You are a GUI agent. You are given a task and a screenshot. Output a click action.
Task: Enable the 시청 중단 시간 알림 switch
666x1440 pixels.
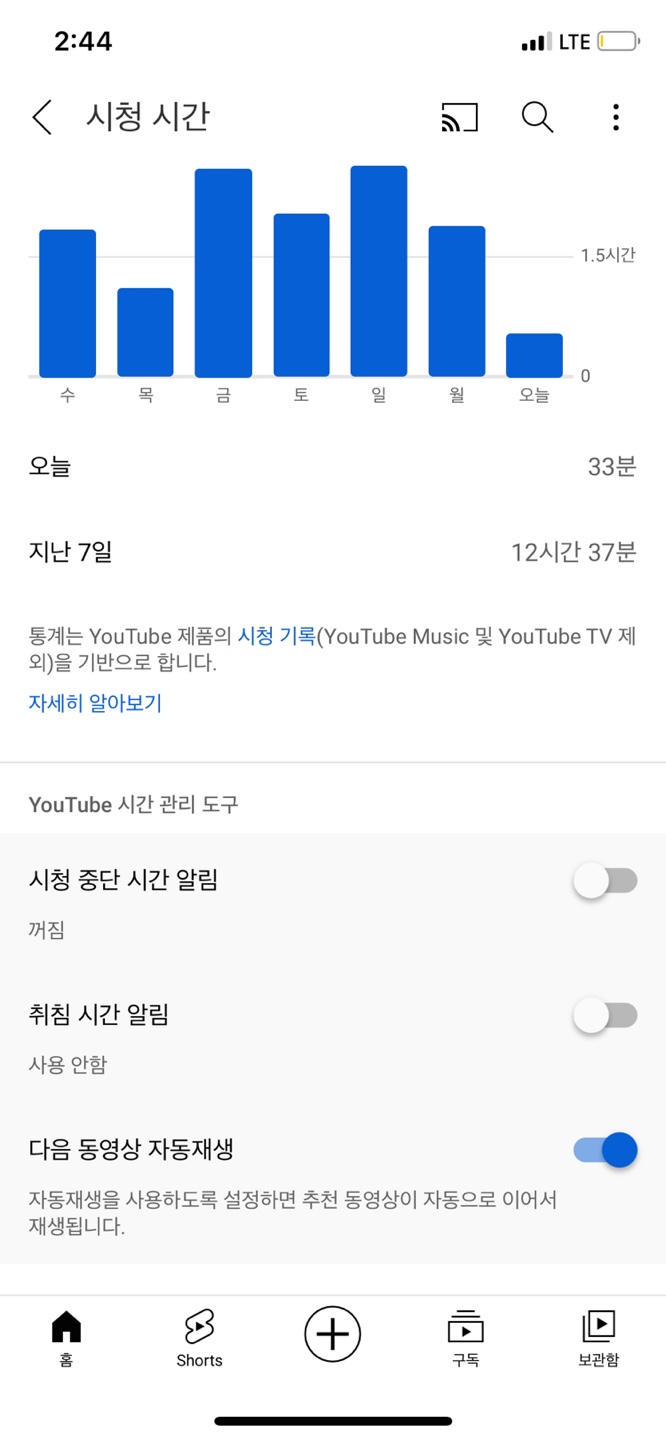click(x=605, y=881)
